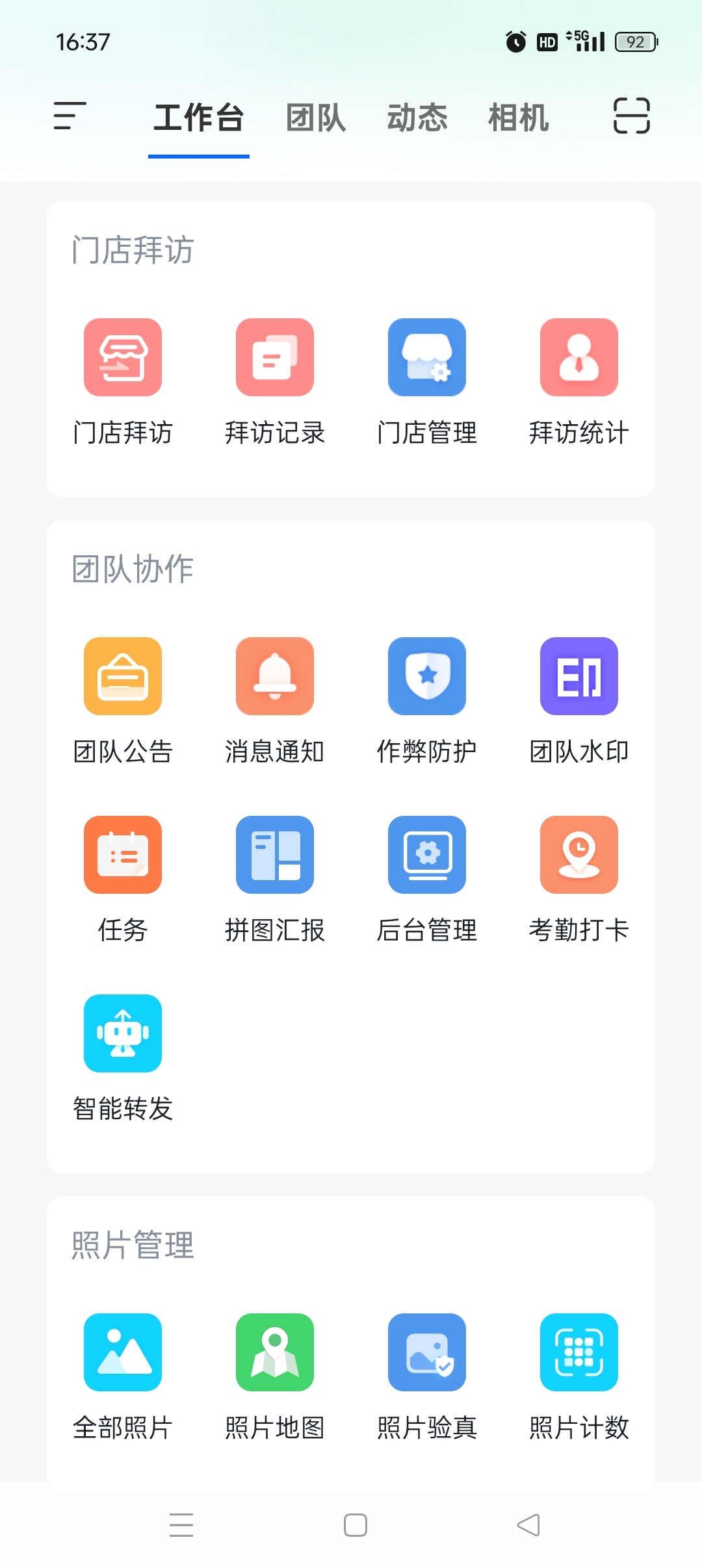Open the side drawer menu
Screen dimensions: 702x1568
[x=70, y=116]
